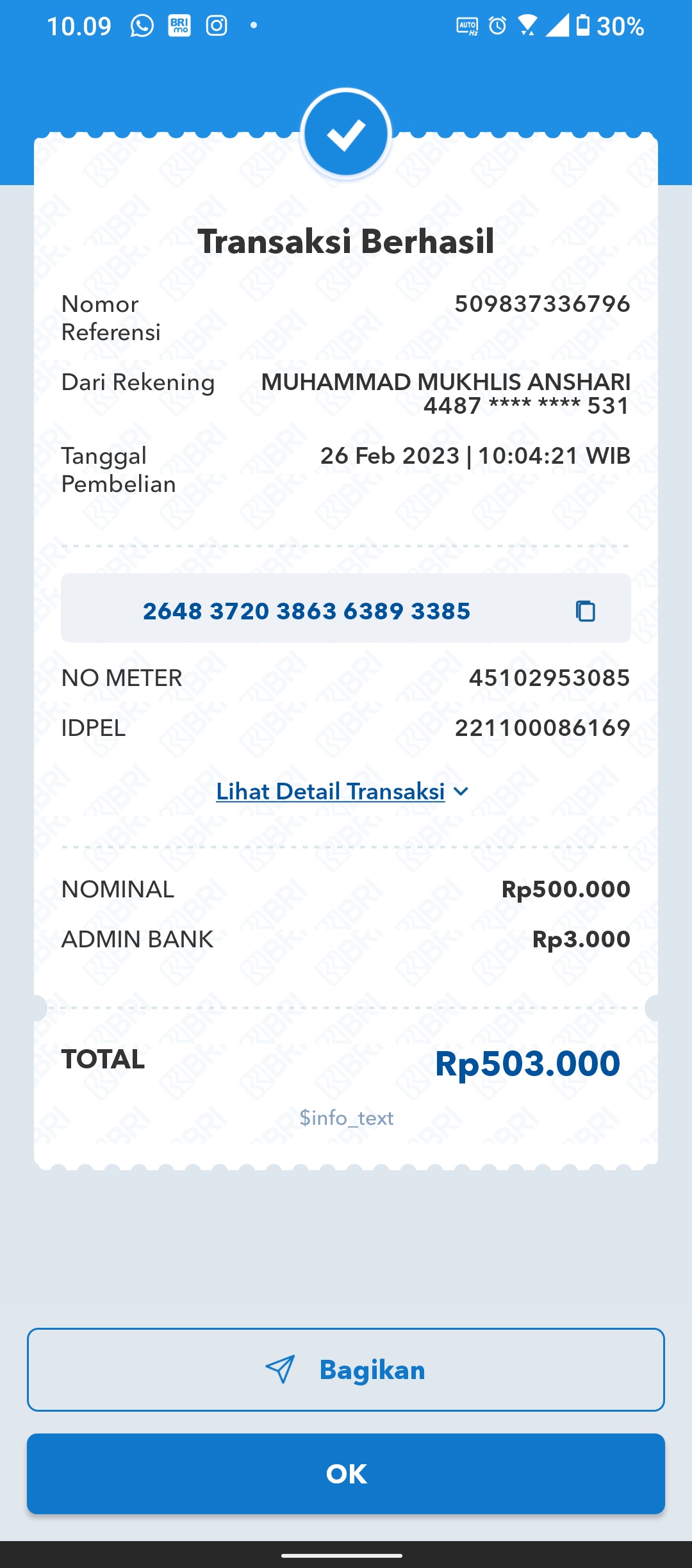Copy the token number 2648 3720 3863 6389 3385

pyautogui.click(x=585, y=610)
